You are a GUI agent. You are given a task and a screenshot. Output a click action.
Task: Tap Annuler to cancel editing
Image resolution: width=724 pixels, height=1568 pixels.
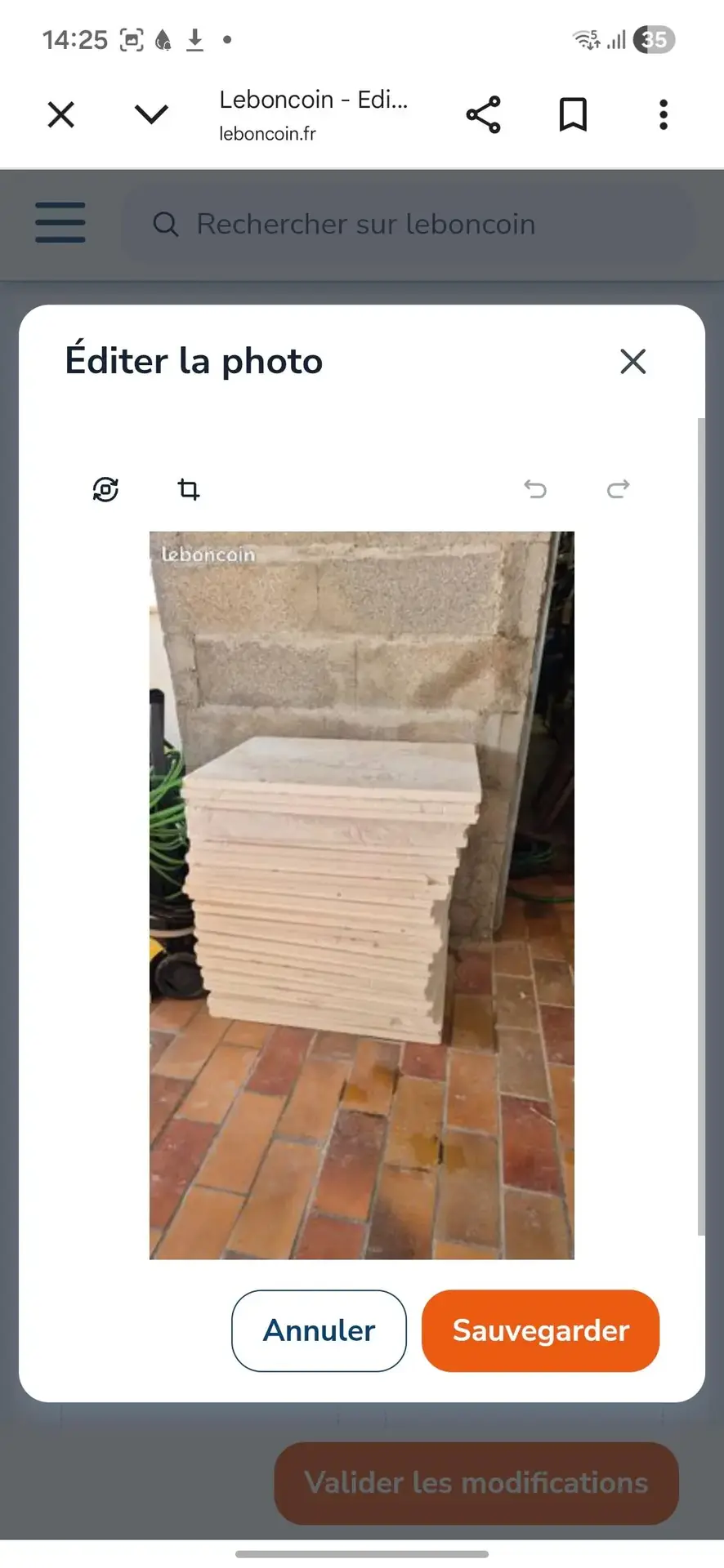(x=319, y=1330)
